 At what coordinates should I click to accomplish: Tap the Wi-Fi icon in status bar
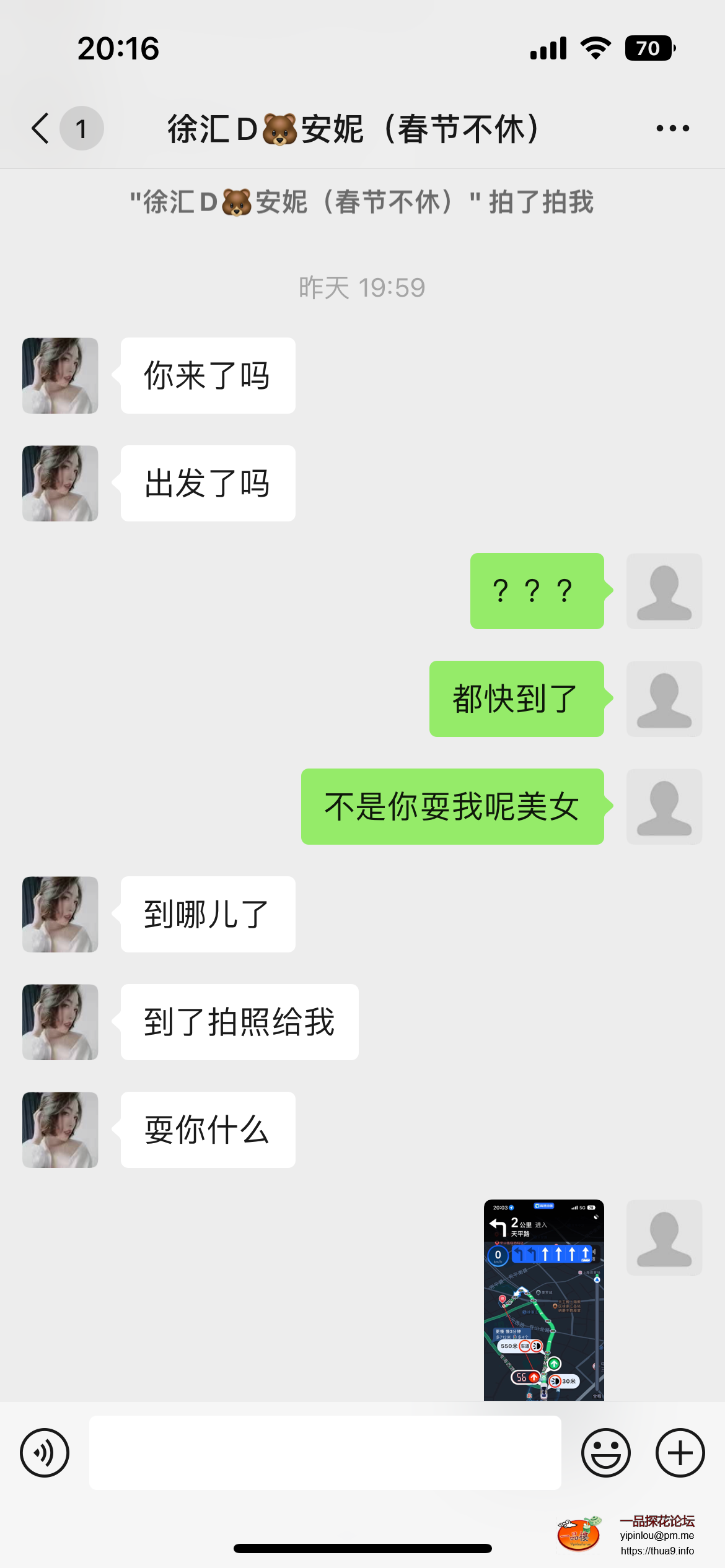point(595,46)
